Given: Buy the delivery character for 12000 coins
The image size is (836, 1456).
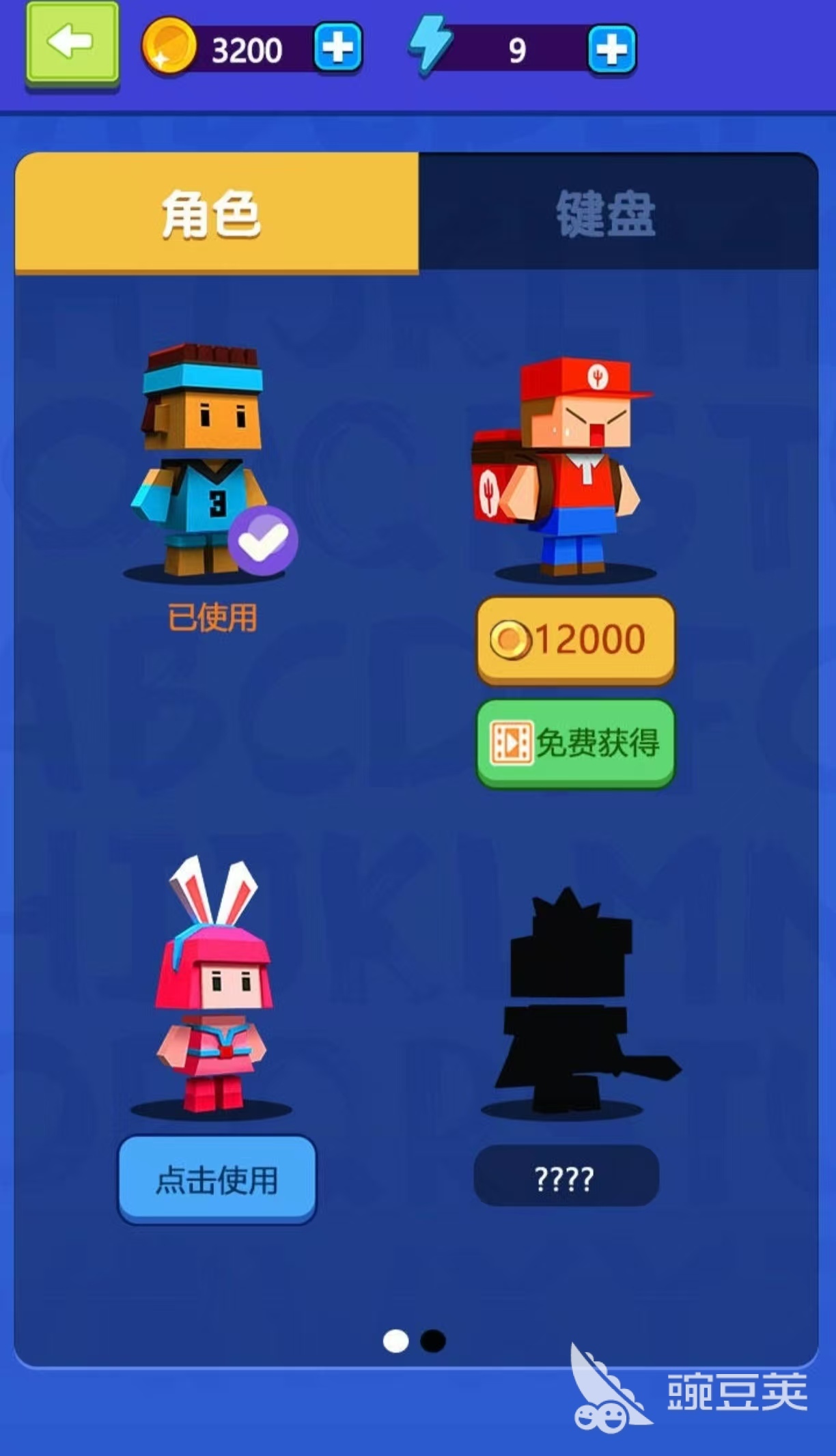Looking at the screenshot, I should pos(575,640).
